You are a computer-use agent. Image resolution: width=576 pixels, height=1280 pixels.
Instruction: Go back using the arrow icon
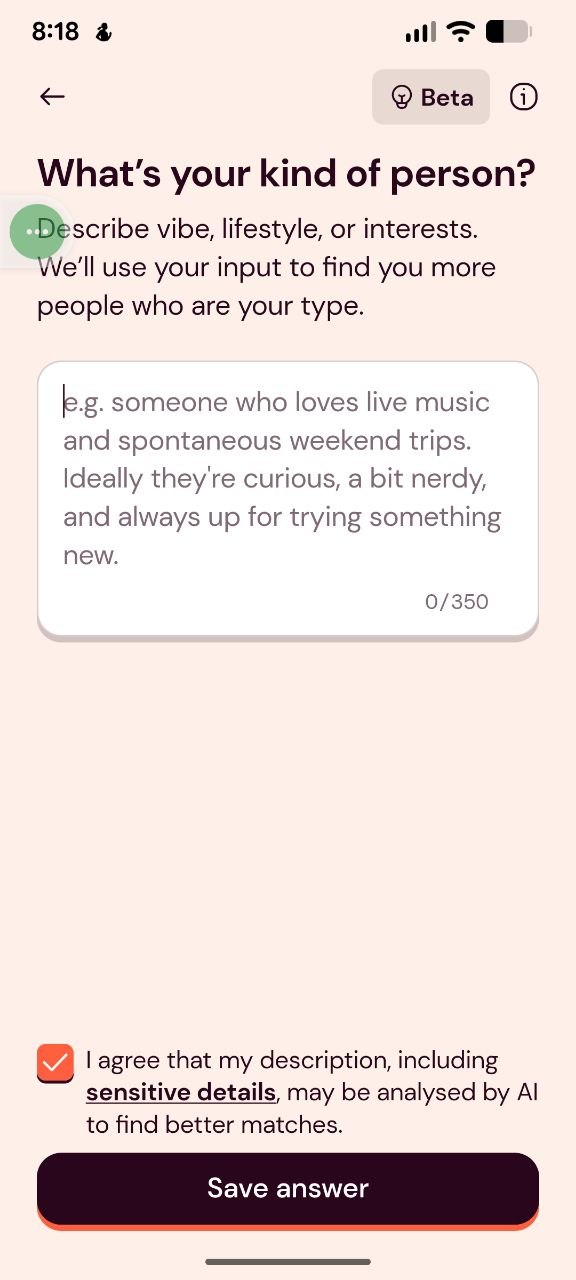tap(52, 97)
